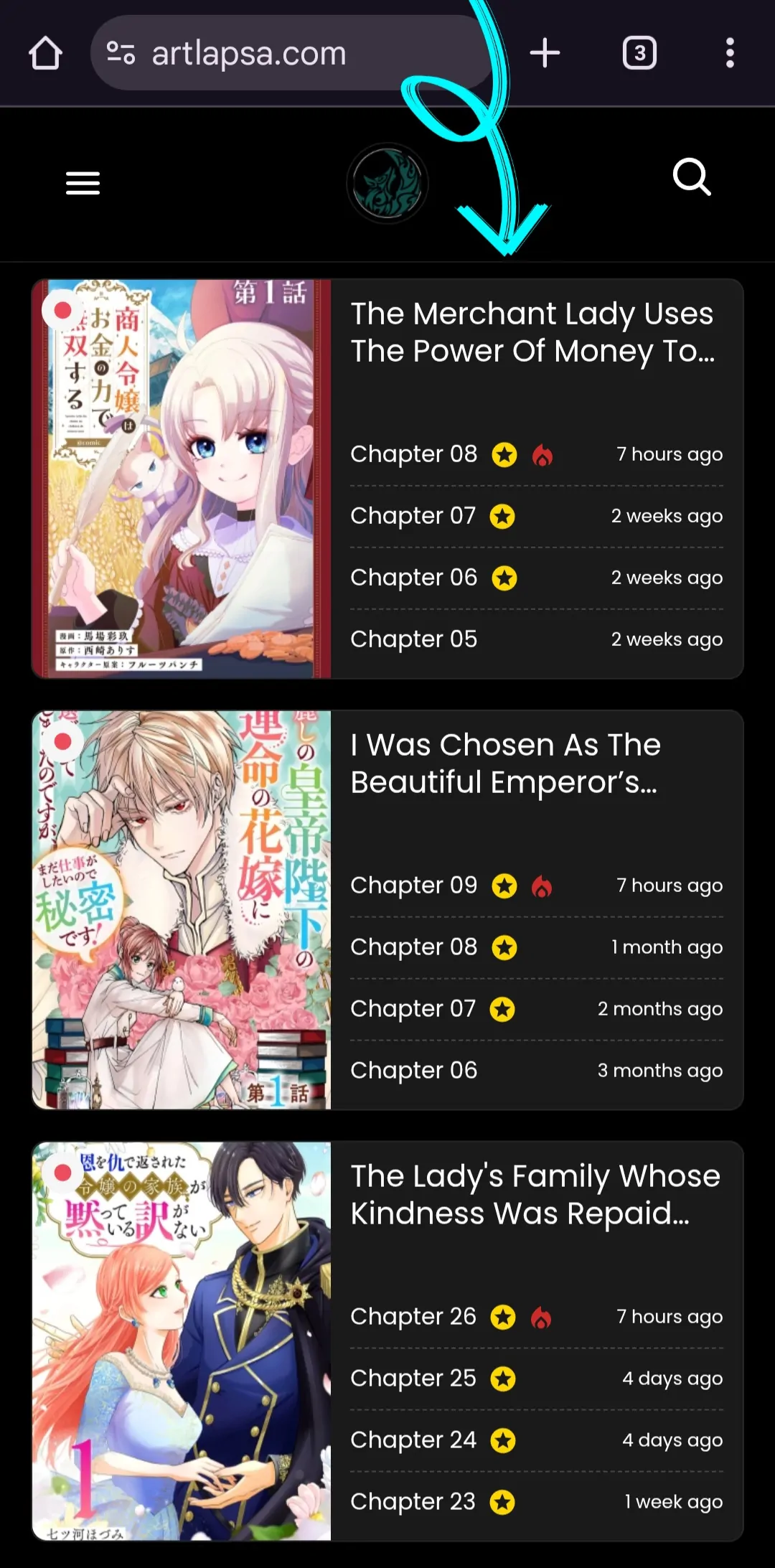
Task: Show the open tabs switcher
Action: click(x=639, y=53)
